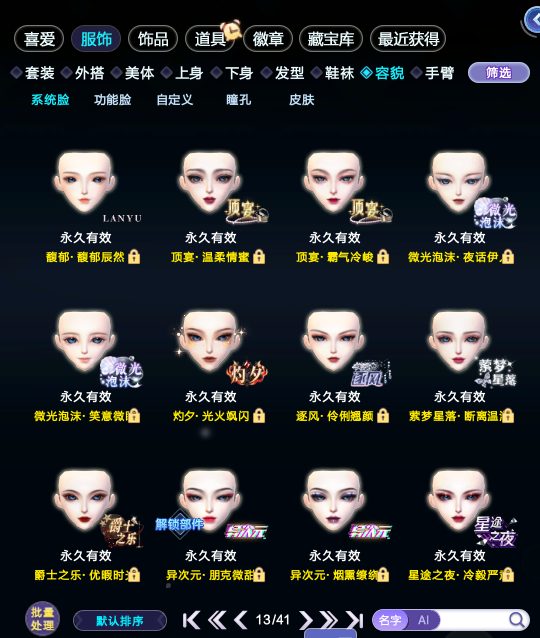Open 批量处理 batch processing
The image size is (540, 638).
coord(42,618)
